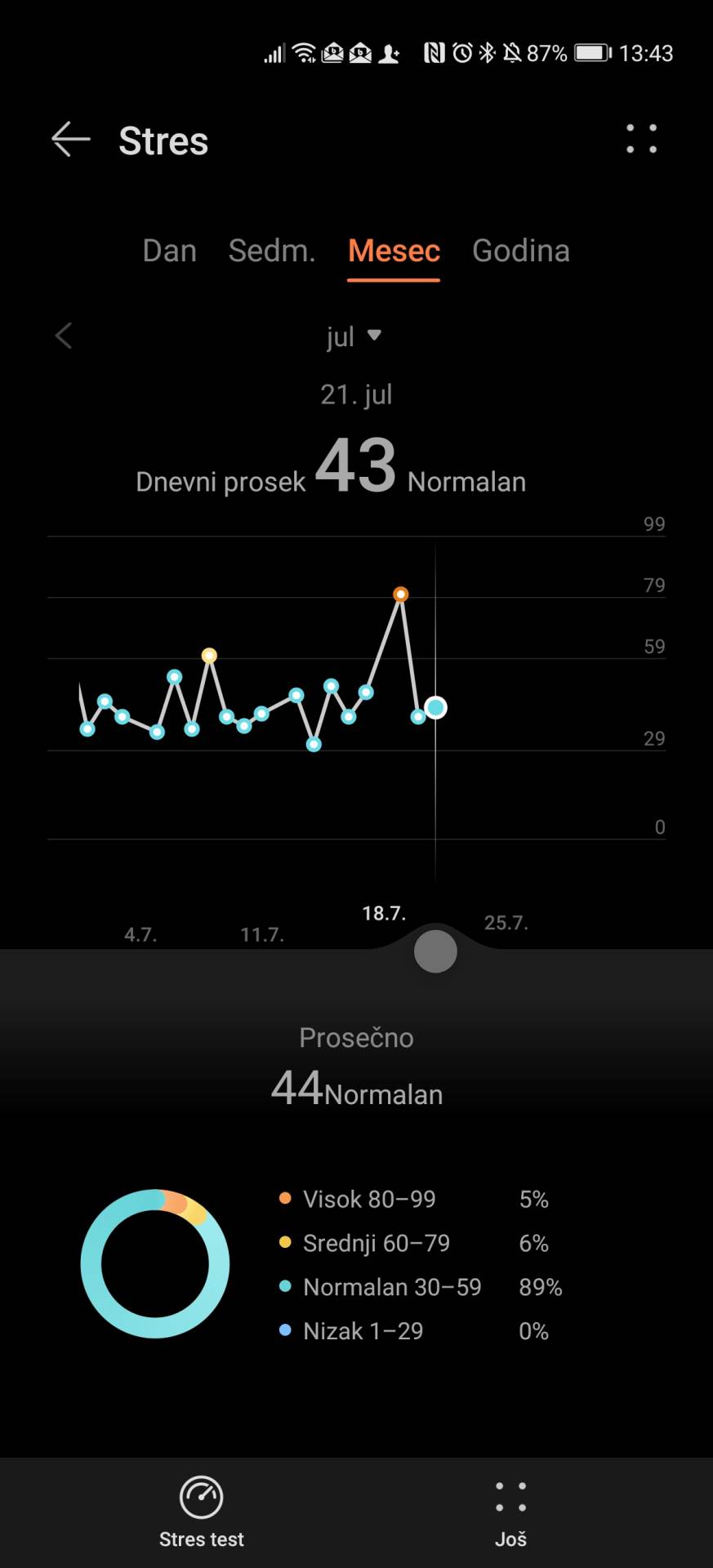
Task: Open the four-dot menu beside Stres
Action: pos(641,140)
